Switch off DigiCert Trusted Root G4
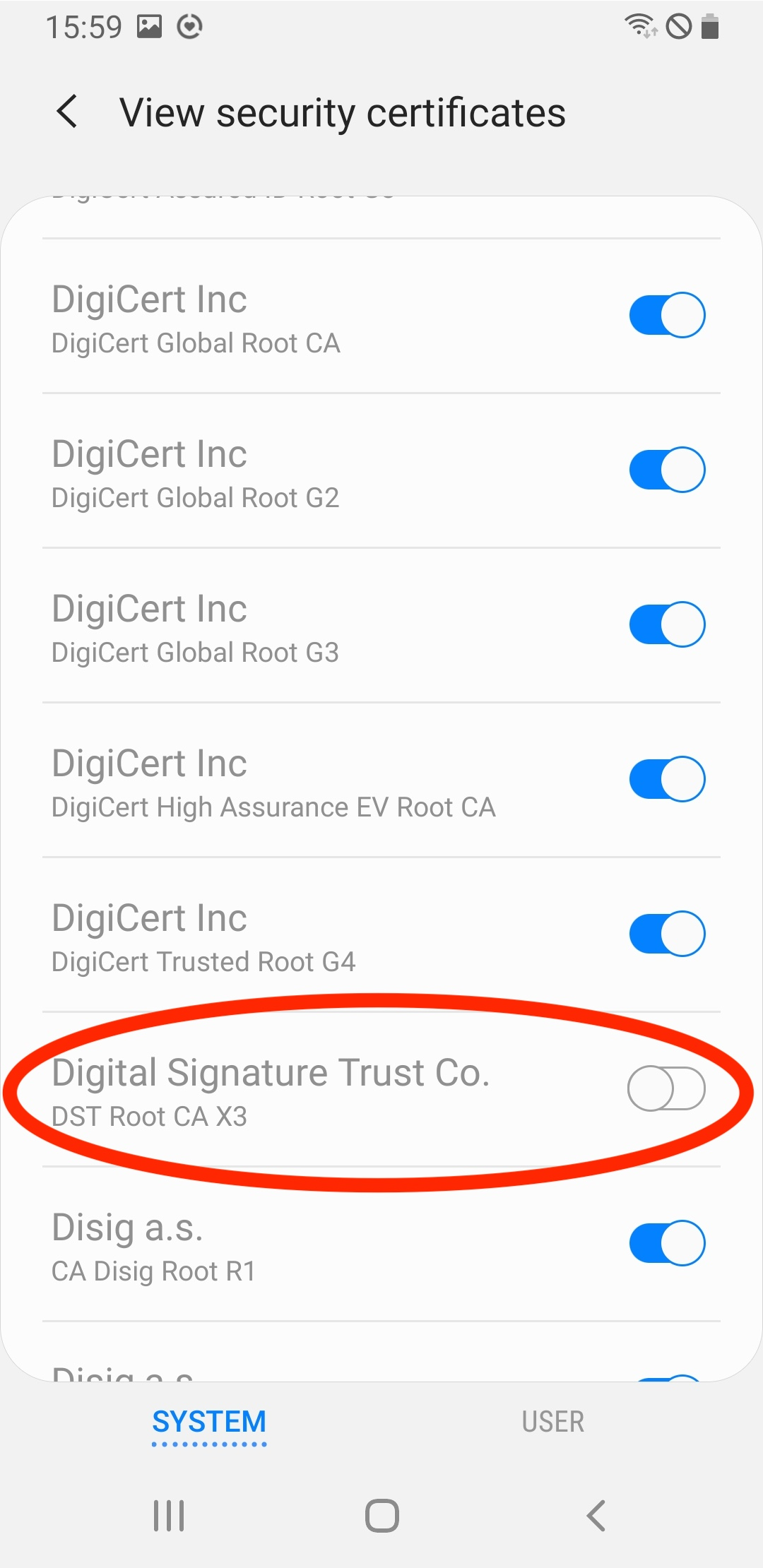 (667, 934)
